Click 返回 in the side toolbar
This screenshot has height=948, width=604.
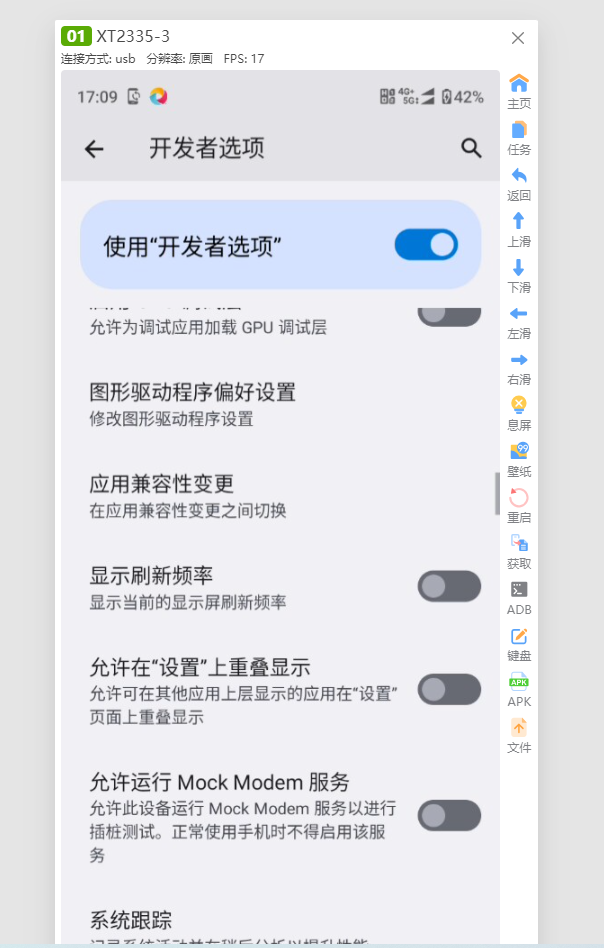pos(519,183)
